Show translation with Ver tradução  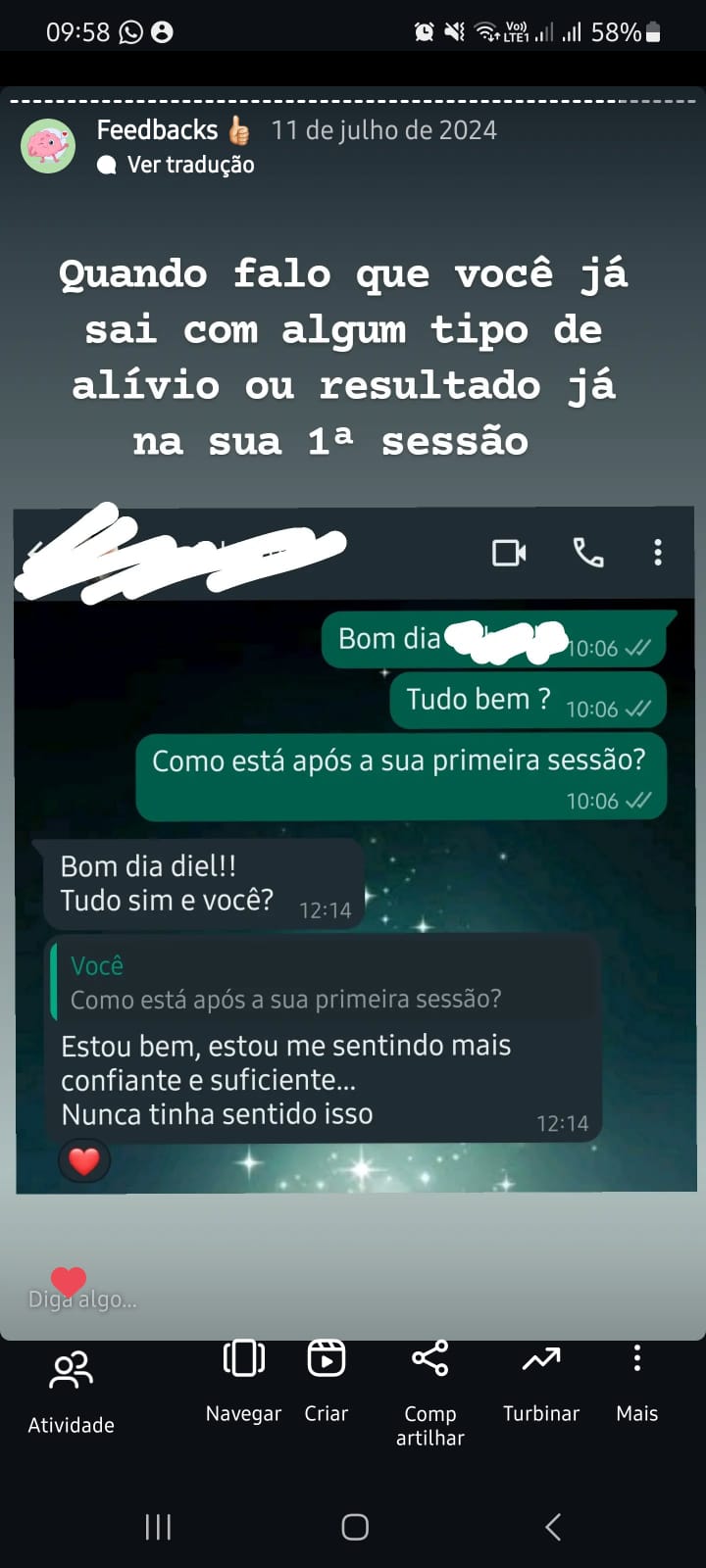pos(190,165)
